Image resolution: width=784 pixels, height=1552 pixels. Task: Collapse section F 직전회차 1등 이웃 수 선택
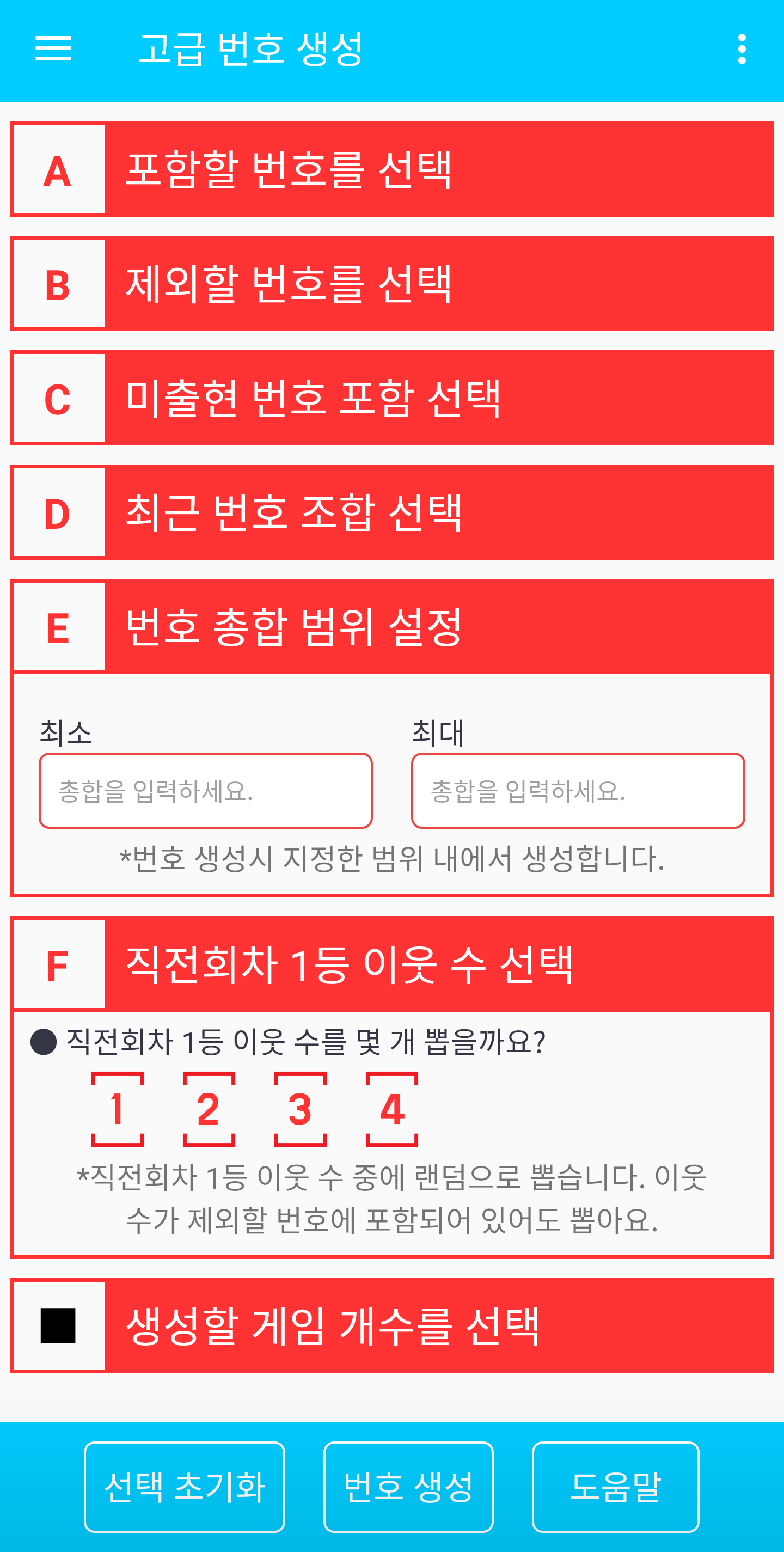(x=391, y=964)
